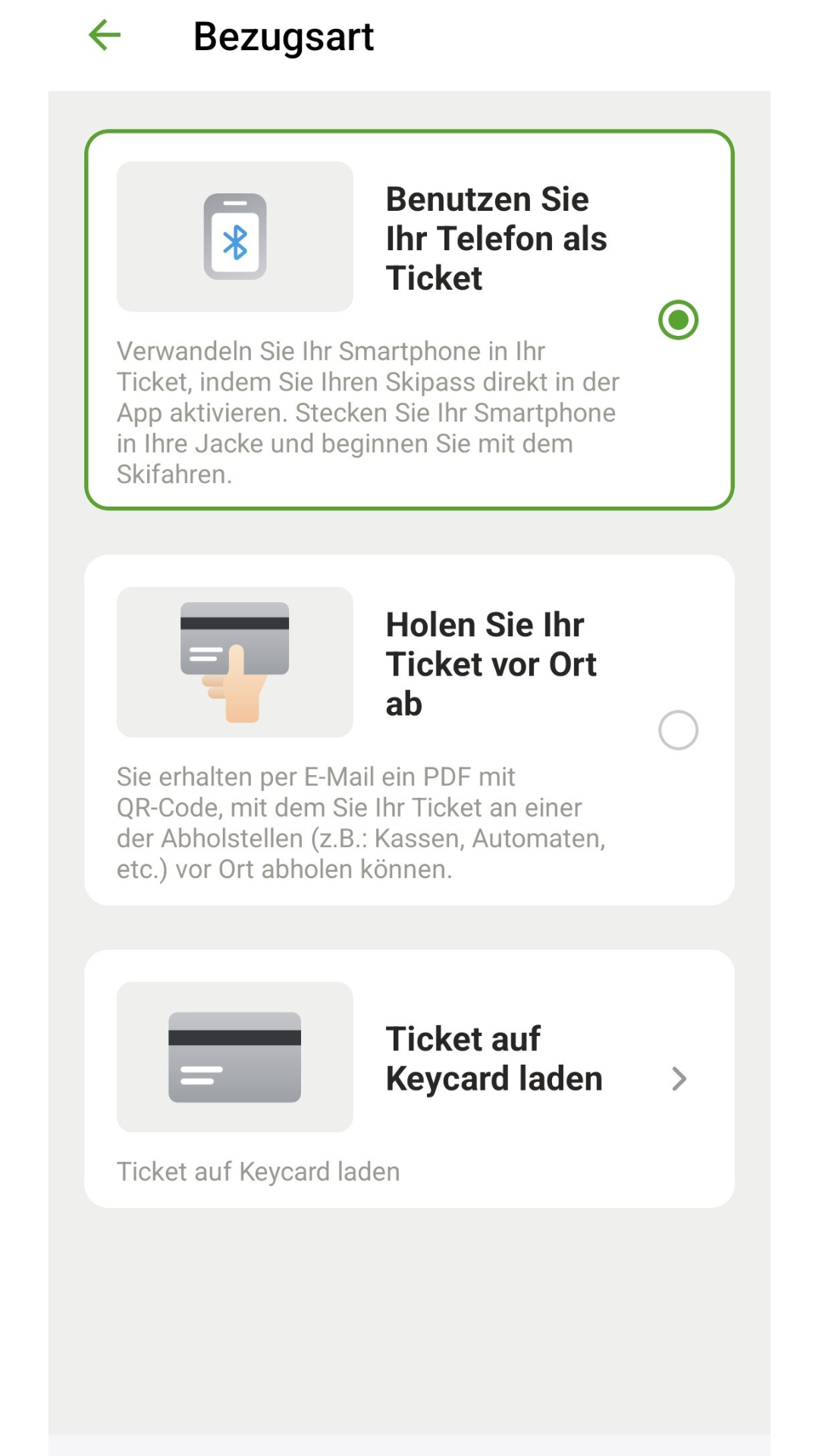Select the phone-as-ticket radio button

[x=678, y=320]
